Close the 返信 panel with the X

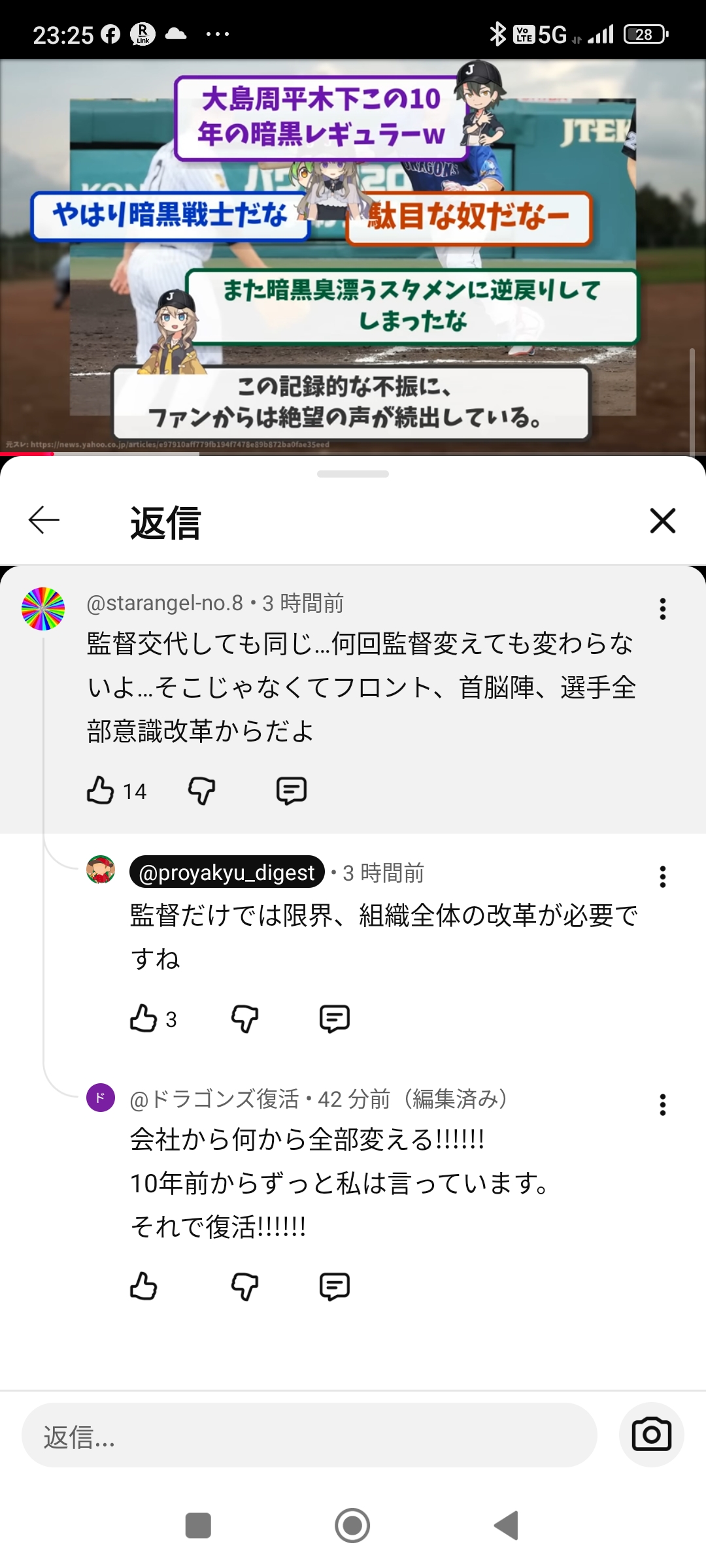[x=662, y=521]
